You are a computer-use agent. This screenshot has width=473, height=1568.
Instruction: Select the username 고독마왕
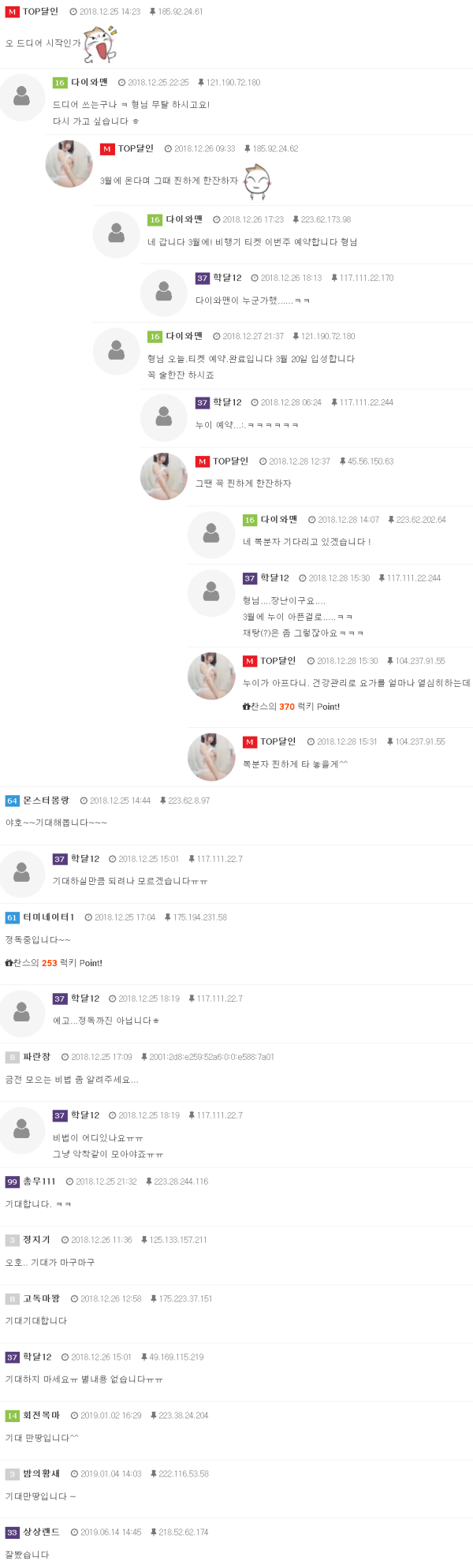[x=41, y=1297]
